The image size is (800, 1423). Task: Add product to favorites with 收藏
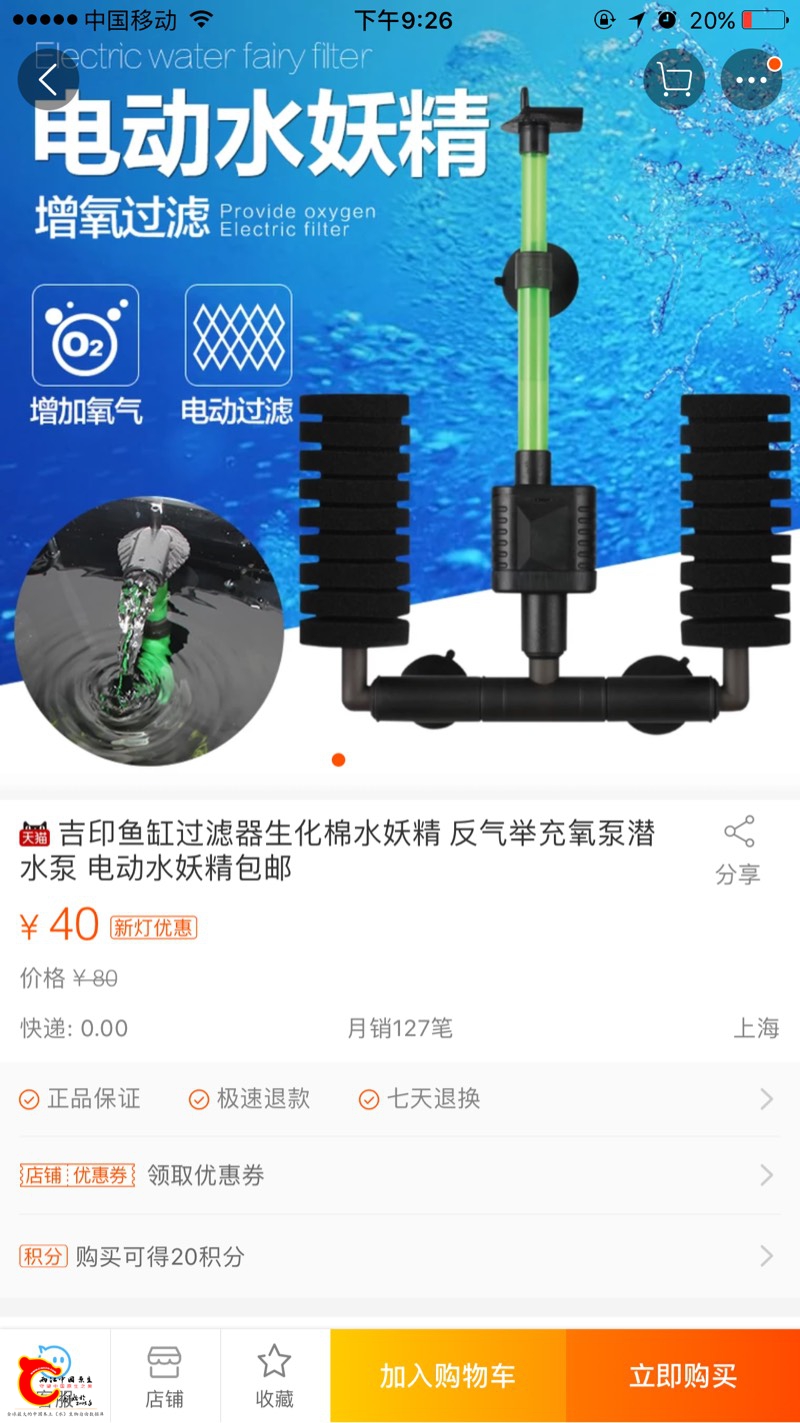pyautogui.click(x=274, y=1376)
